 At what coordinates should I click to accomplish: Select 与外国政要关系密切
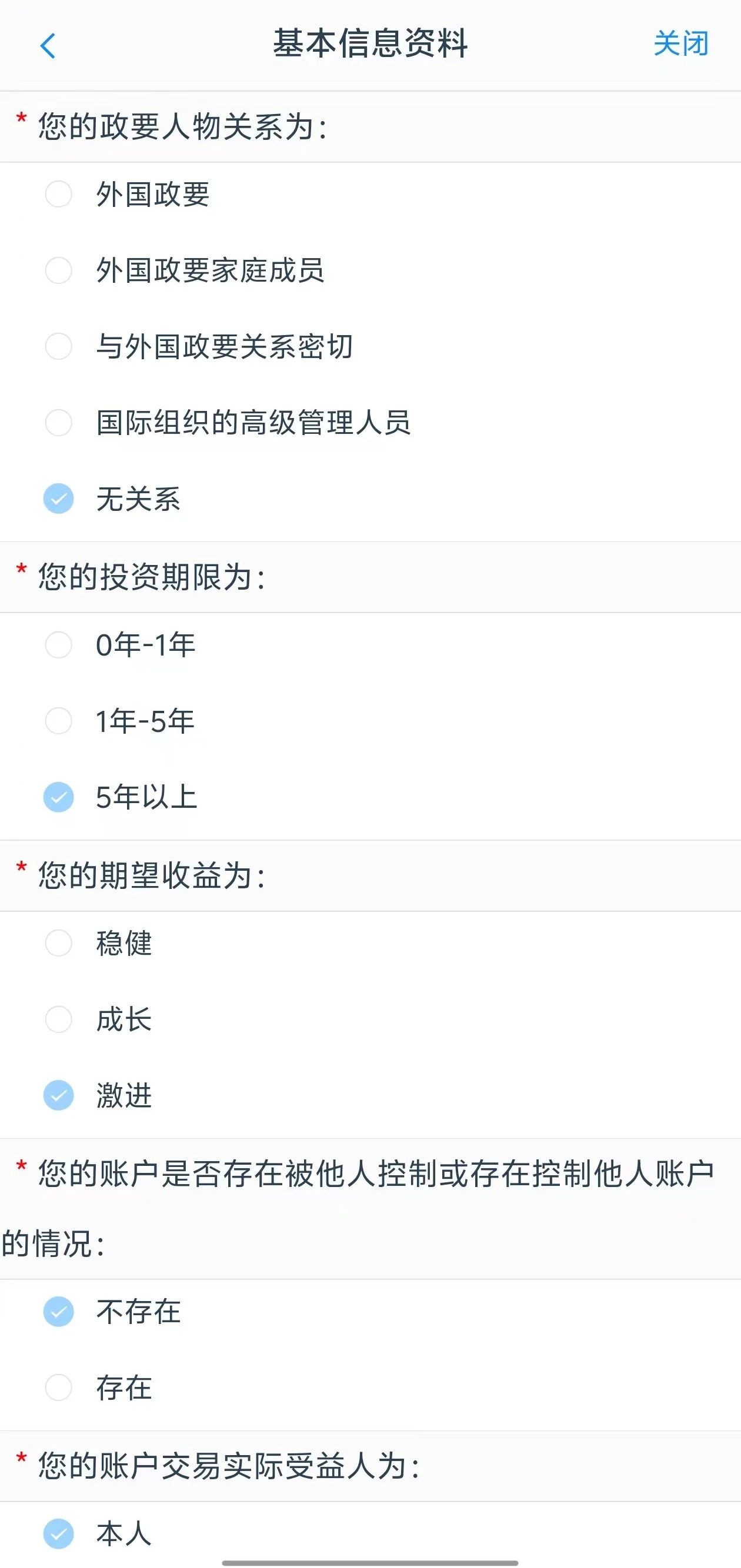tap(58, 346)
